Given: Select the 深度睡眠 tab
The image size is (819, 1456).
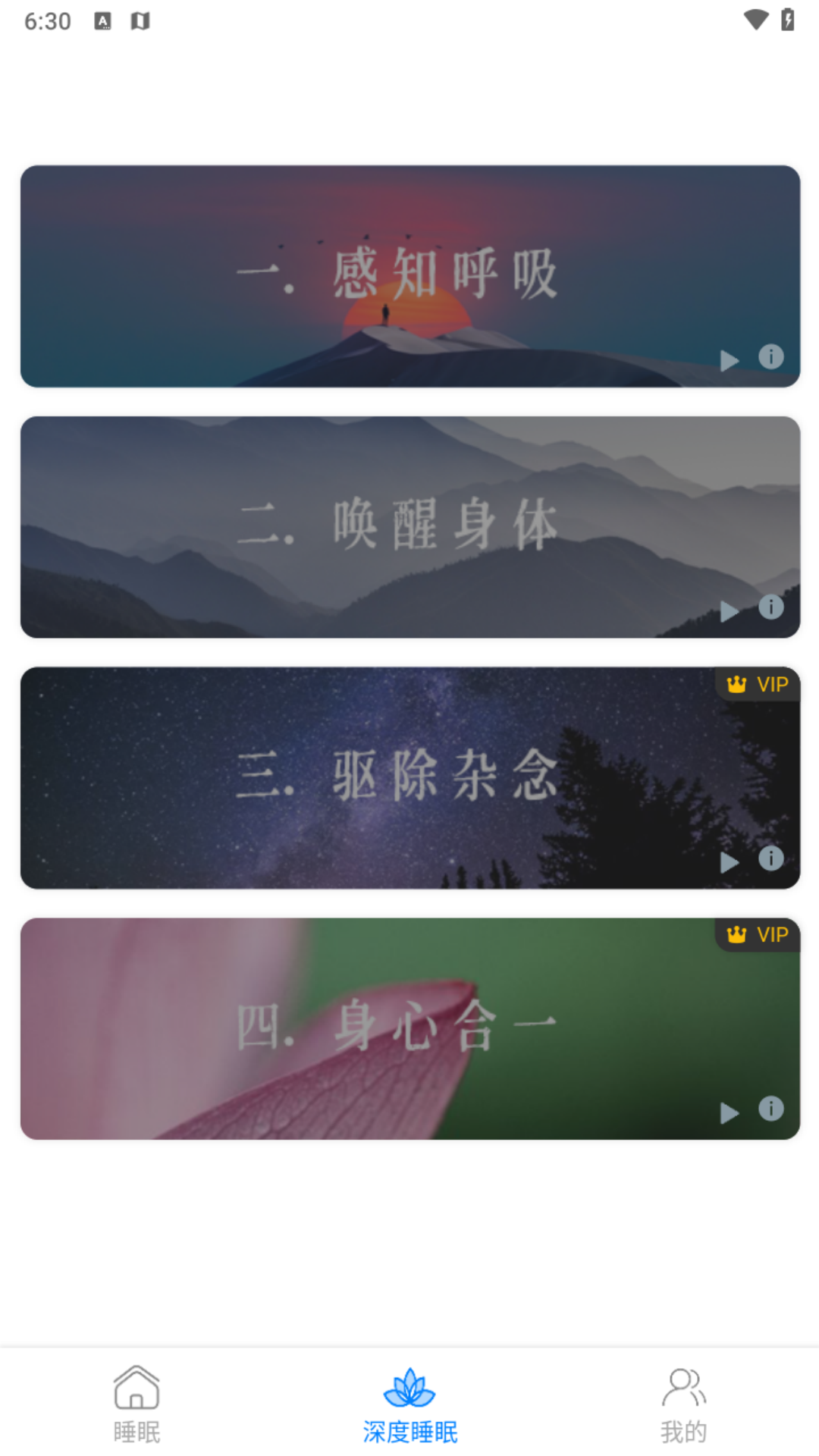Looking at the screenshot, I should pyautogui.click(x=409, y=1404).
